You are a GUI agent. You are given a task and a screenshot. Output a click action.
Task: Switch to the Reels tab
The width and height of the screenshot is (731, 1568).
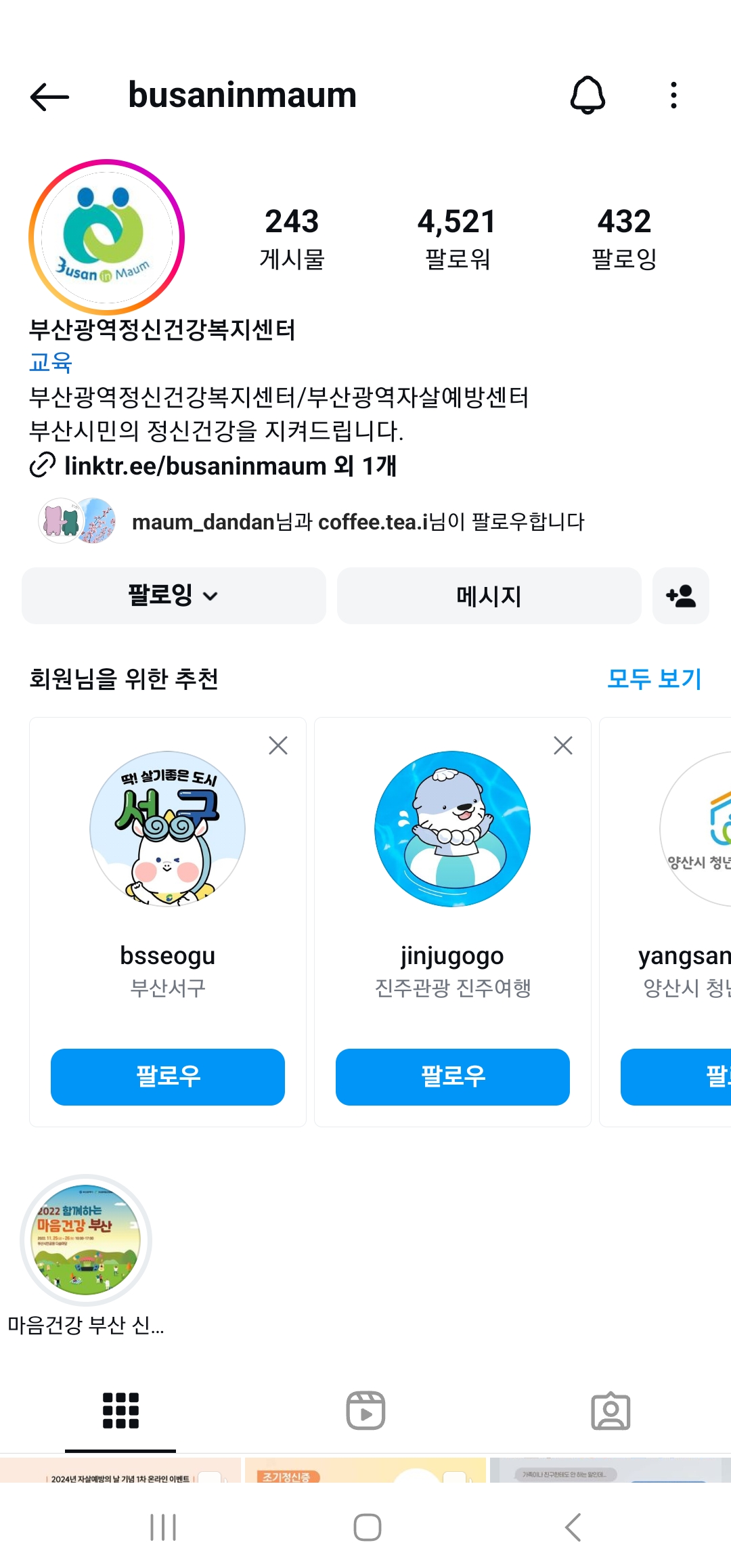[365, 1411]
